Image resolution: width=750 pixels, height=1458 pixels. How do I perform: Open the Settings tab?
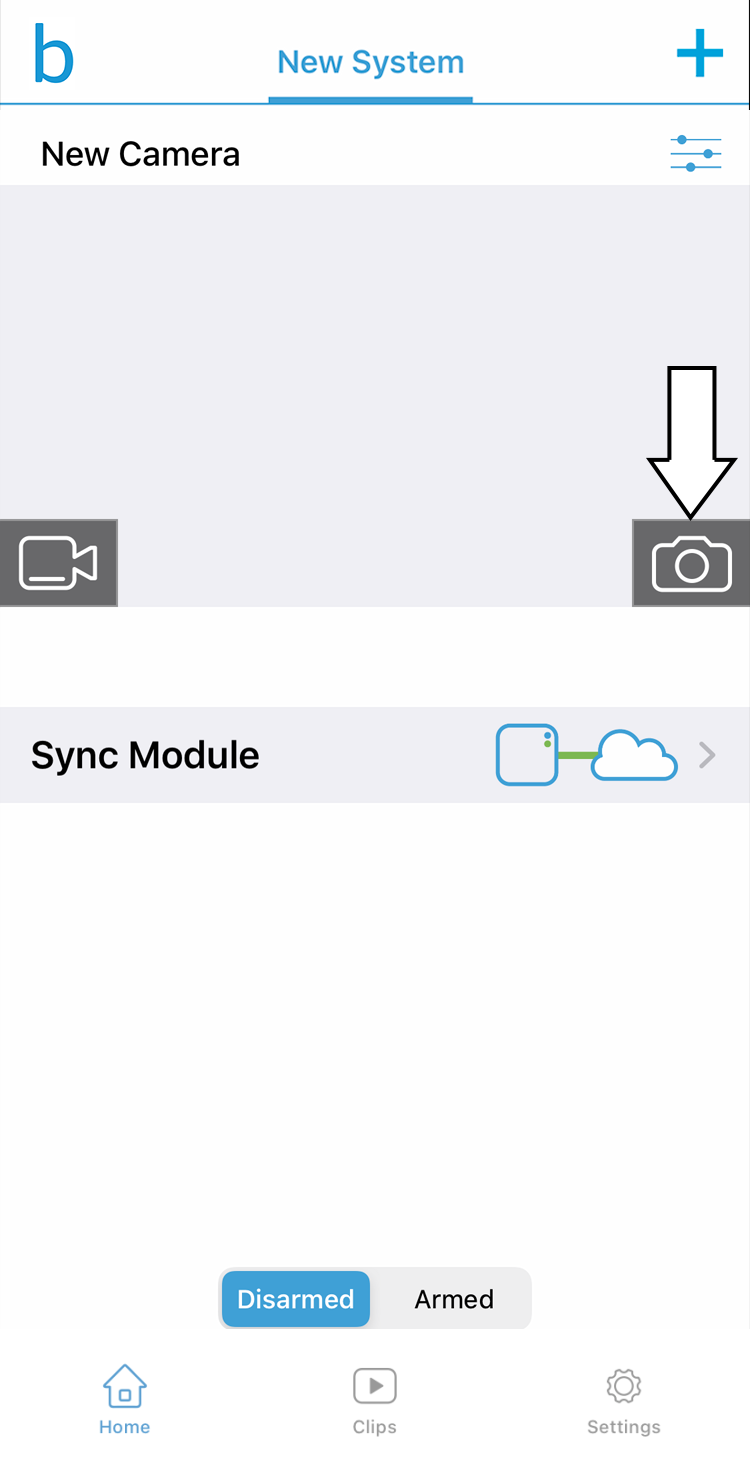click(x=623, y=1399)
